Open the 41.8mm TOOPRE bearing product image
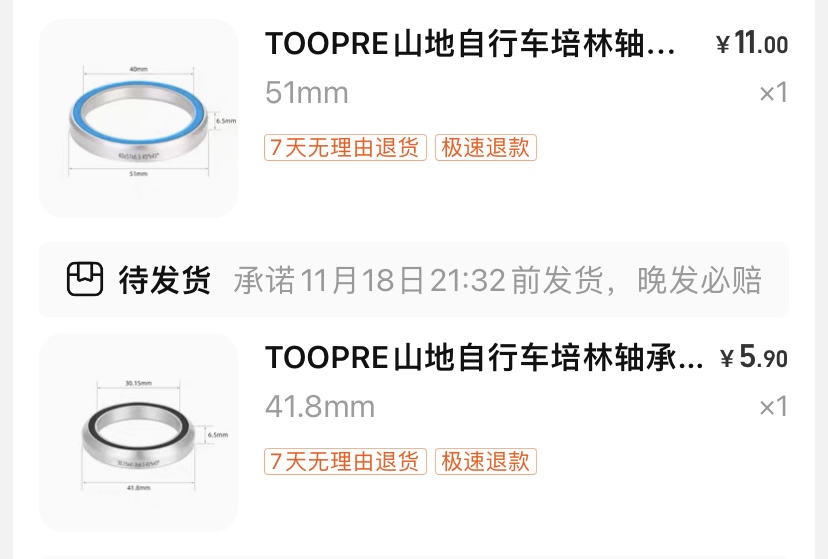Viewport: 828px width, 559px height. pos(138,431)
